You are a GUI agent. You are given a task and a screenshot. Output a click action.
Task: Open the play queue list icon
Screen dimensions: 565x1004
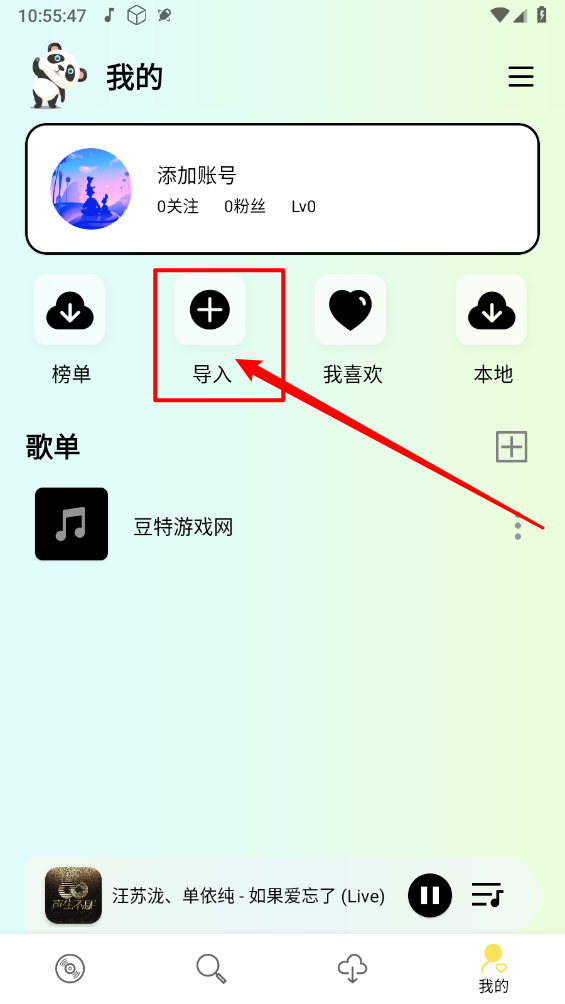click(487, 895)
